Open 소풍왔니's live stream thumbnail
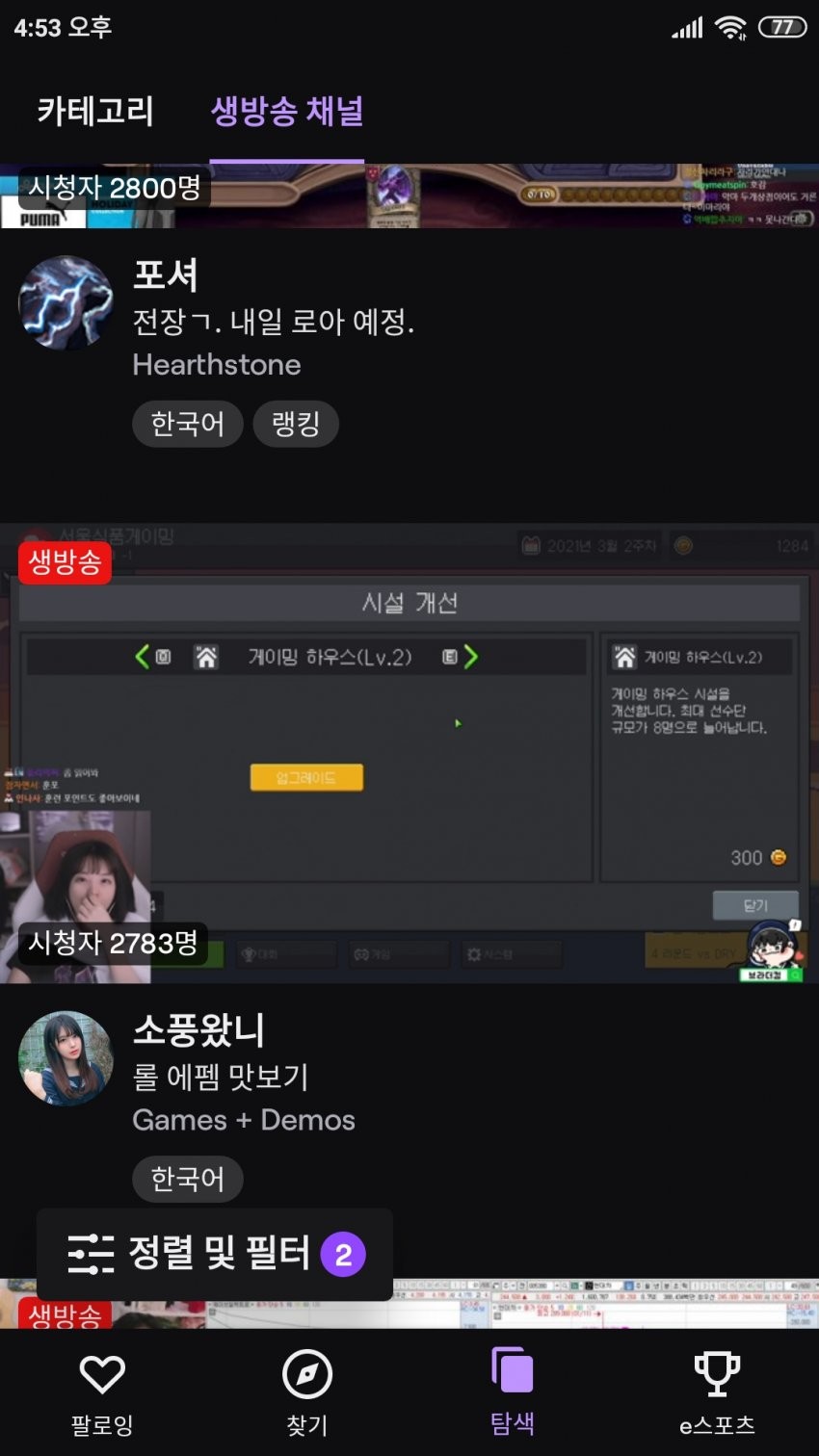Image resolution: width=819 pixels, height=1456 pixels. pyautogui.click(x=409, y=753)
